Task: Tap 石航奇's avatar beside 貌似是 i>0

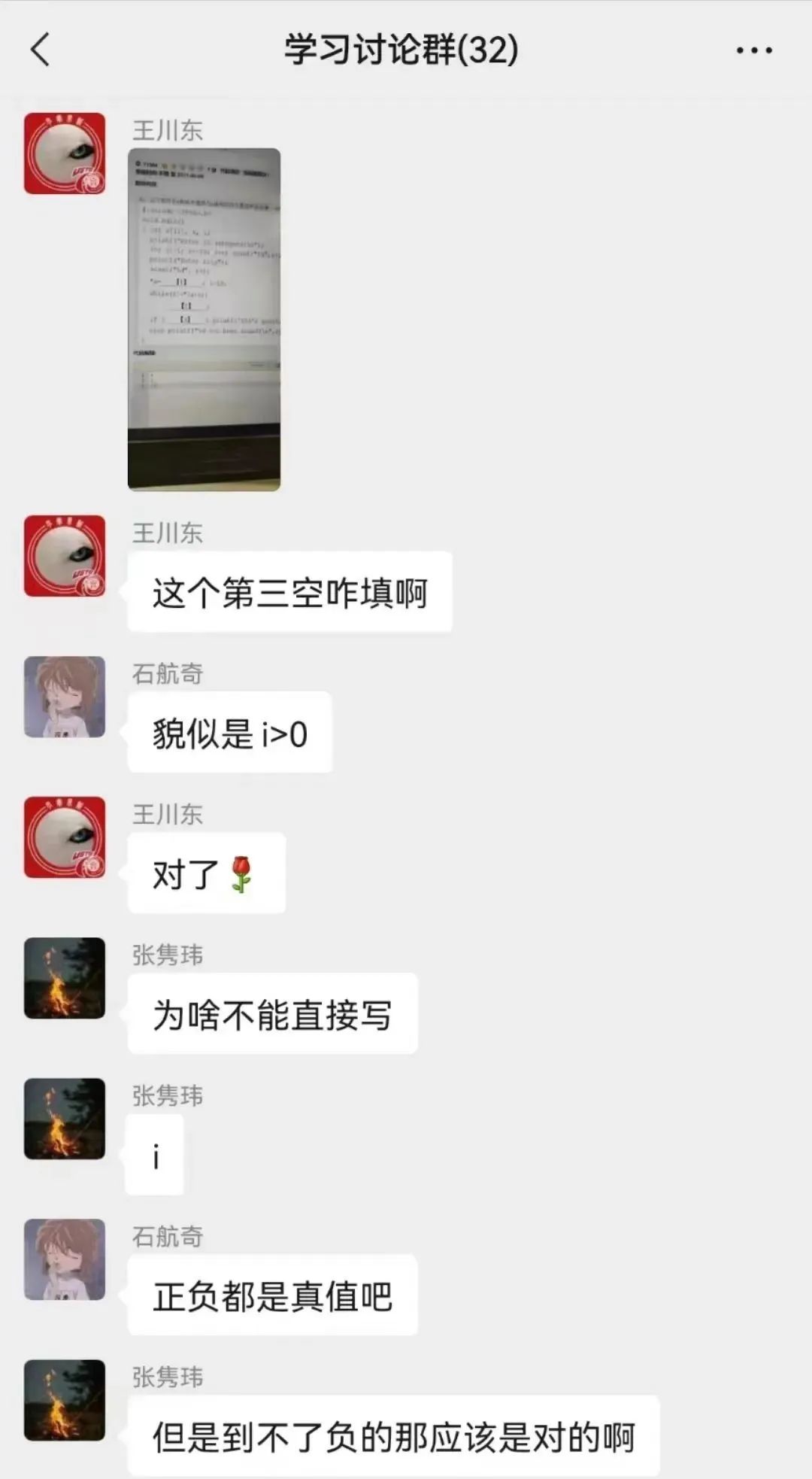Action: click(x=65, y=697)
